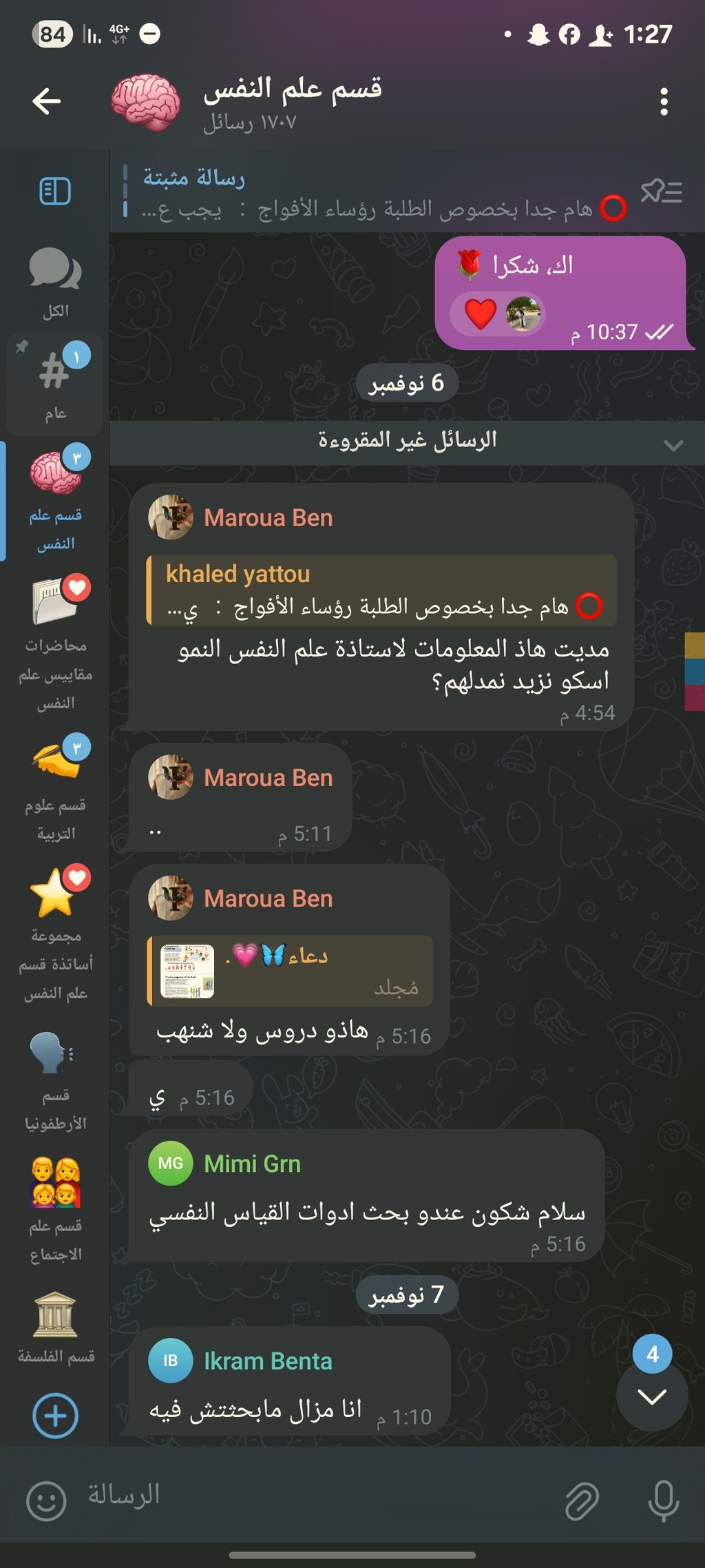Open the pinned messages list icon
The width and height of the screenshot is (705, 1568).
661,192
